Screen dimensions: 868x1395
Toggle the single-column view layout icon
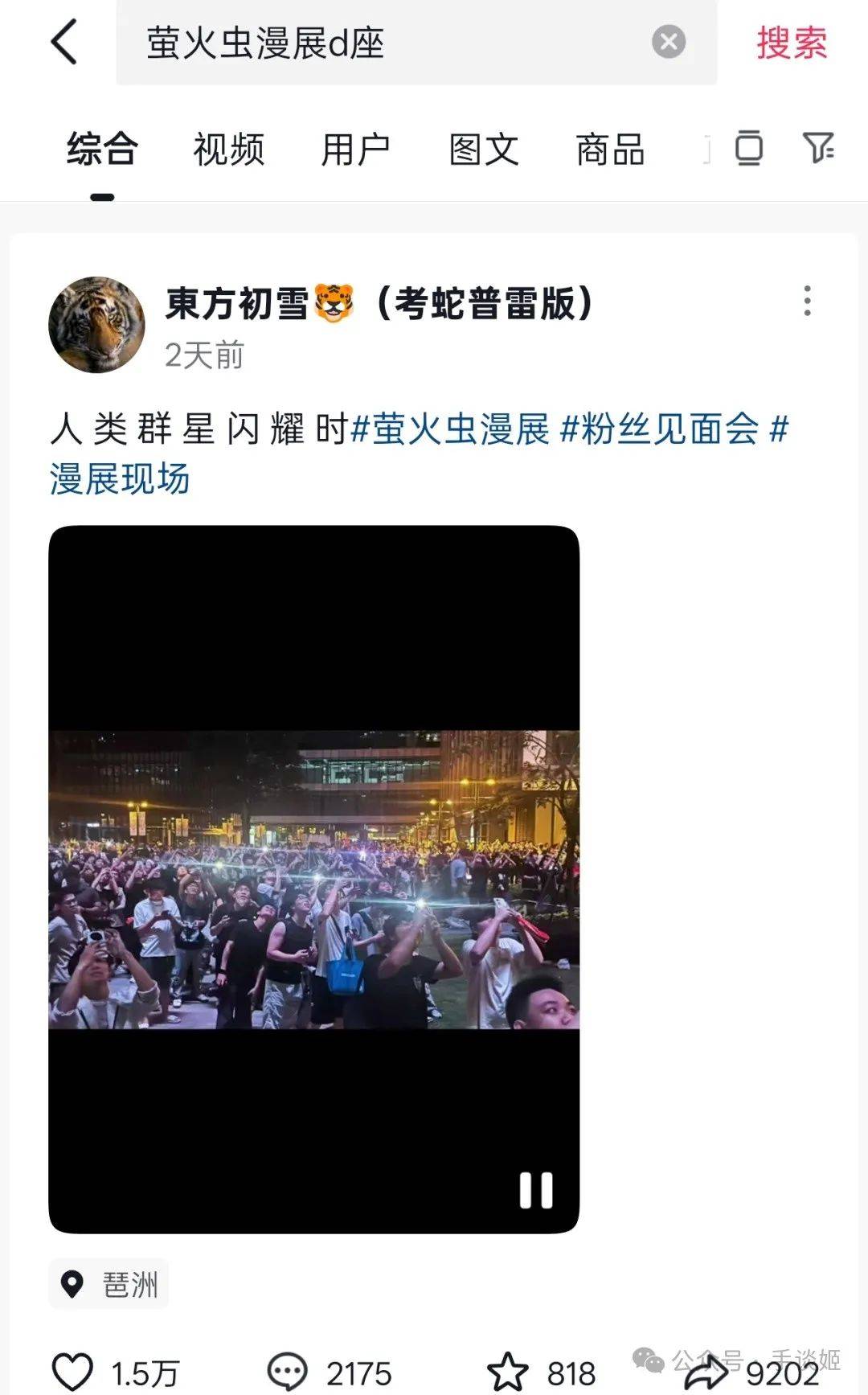(748, 148)
